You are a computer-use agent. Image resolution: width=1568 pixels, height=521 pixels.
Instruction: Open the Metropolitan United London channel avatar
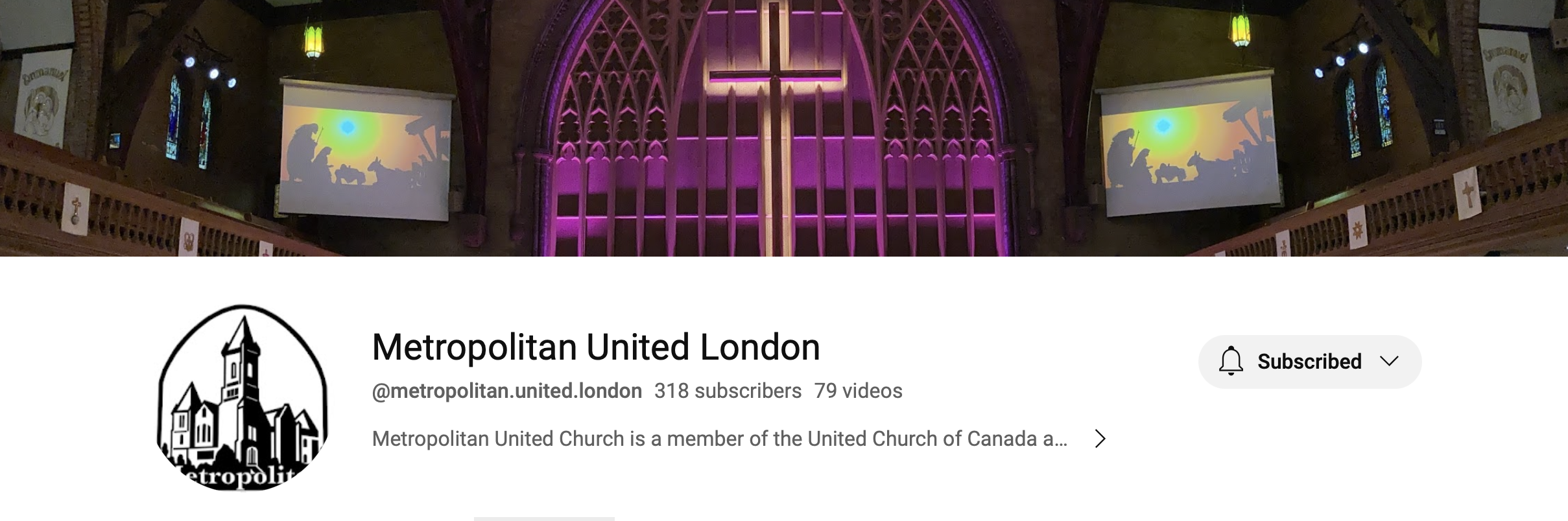click(x=243, y=397)
